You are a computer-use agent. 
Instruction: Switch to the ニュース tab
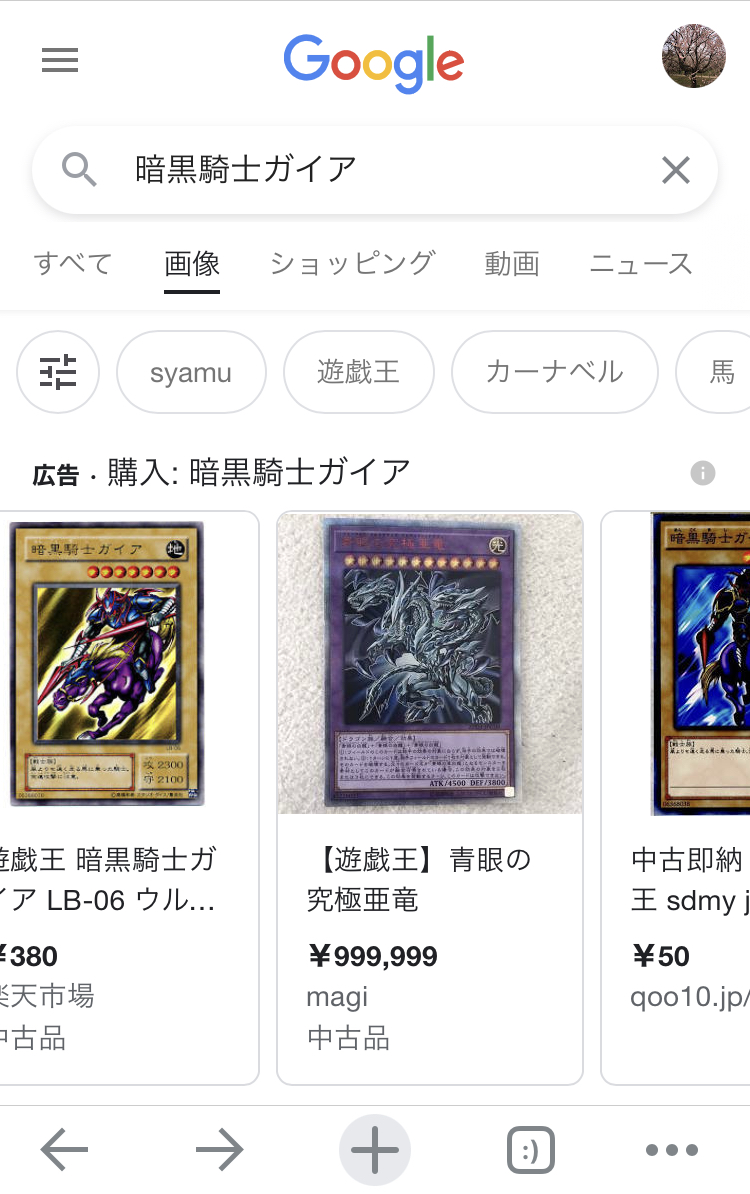coord(641,264)
